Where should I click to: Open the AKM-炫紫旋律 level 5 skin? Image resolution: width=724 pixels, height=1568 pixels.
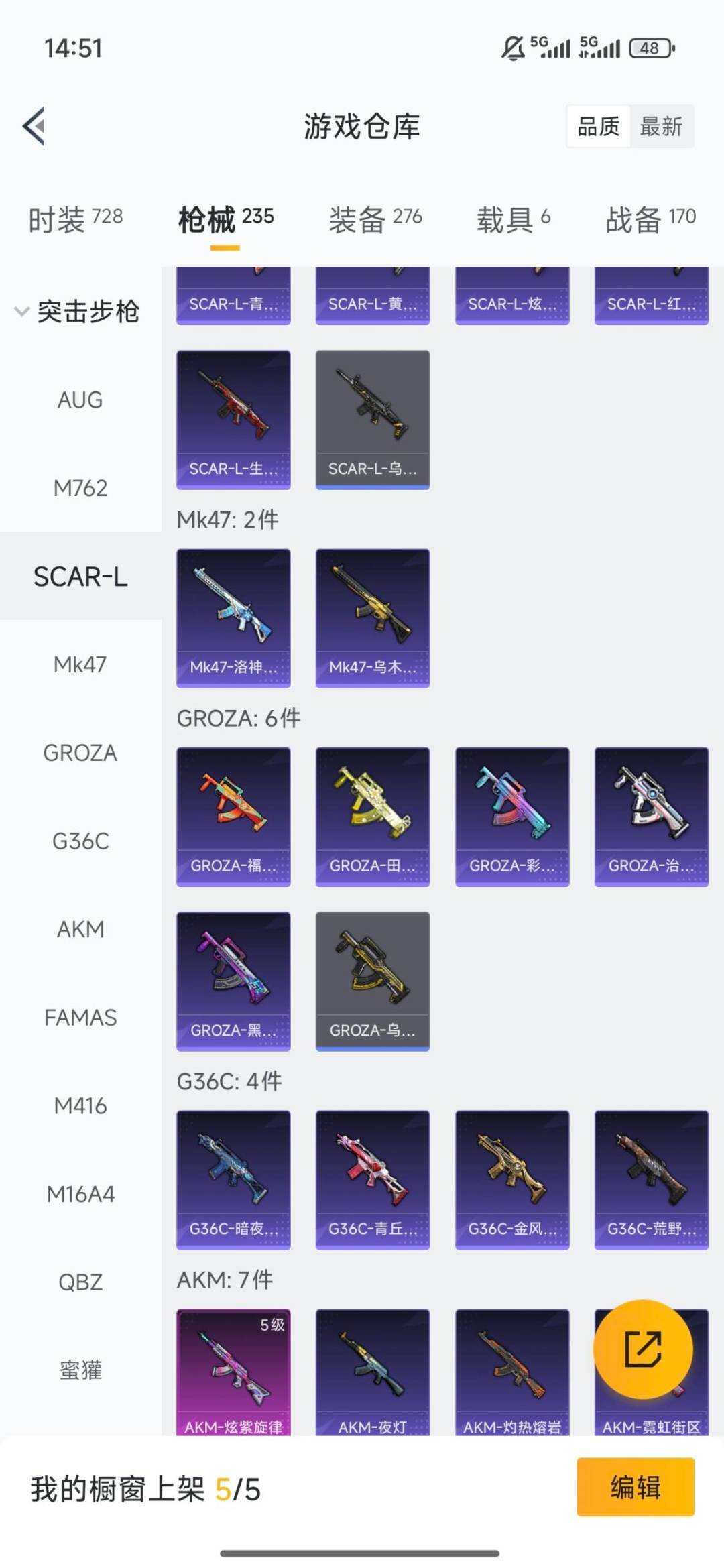(233, 1372)
